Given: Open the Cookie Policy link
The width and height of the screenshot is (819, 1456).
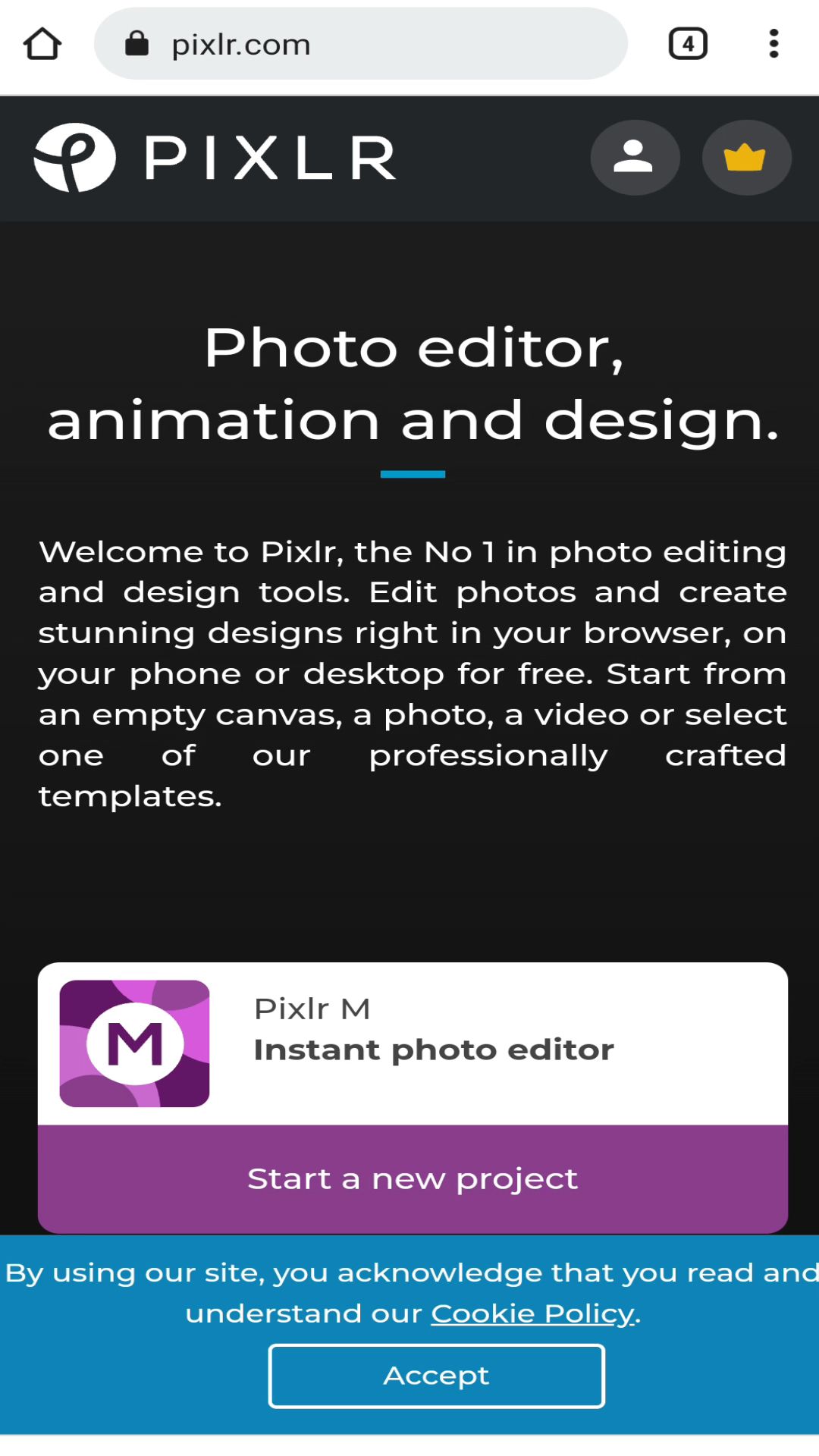Looking at the screenshot, I should (x=533, y=1313).
